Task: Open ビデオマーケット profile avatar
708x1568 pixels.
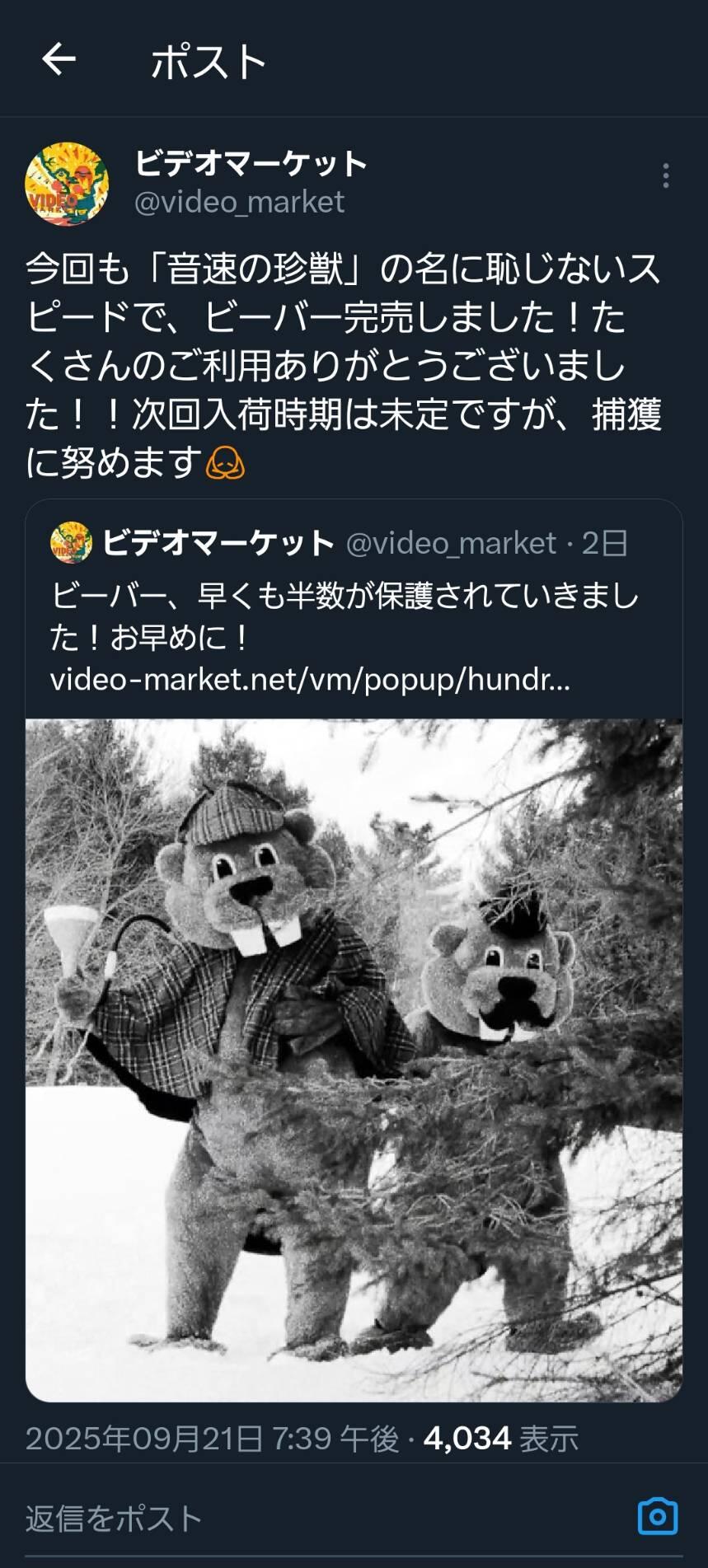Action: pos(67,184)
